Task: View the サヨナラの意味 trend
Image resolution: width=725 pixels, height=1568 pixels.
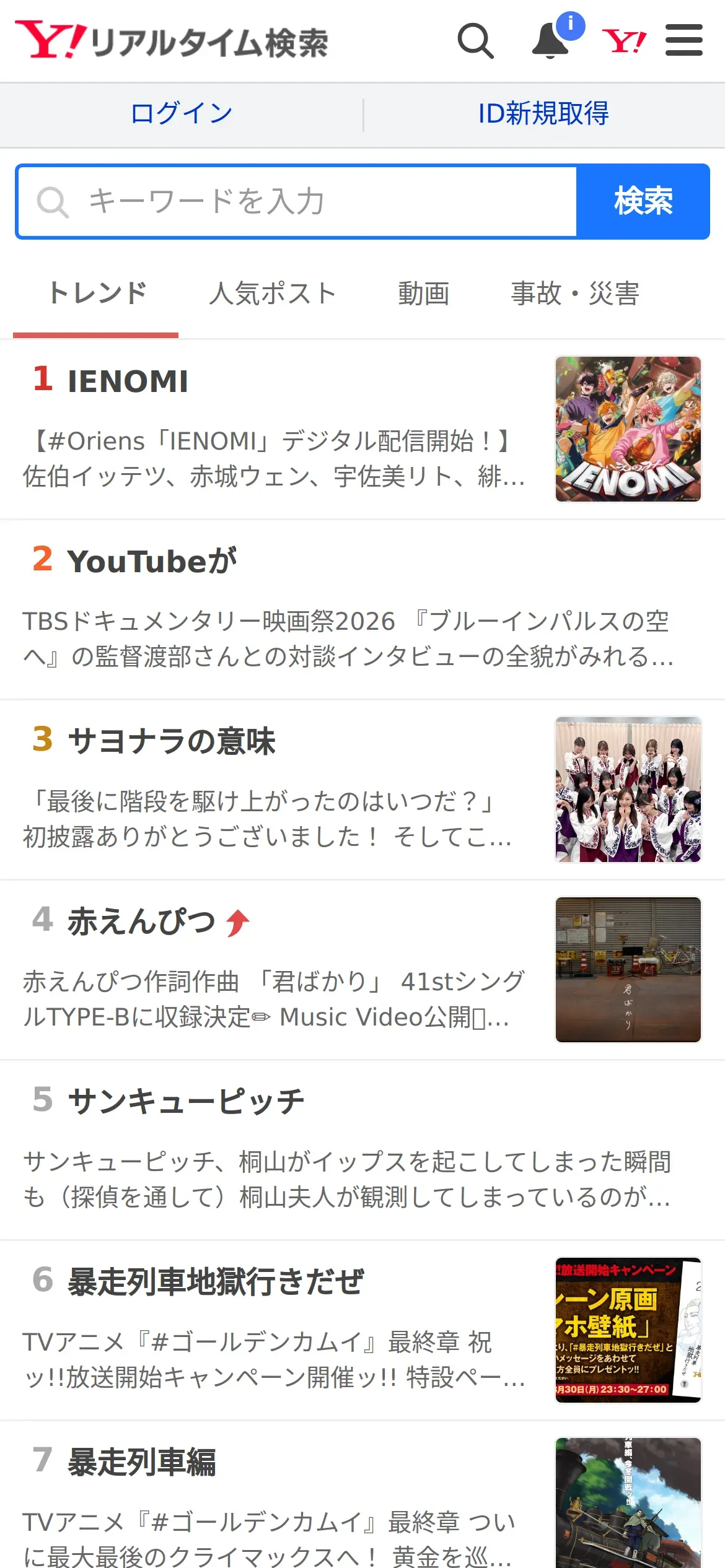Action: (x=273, y=789)
